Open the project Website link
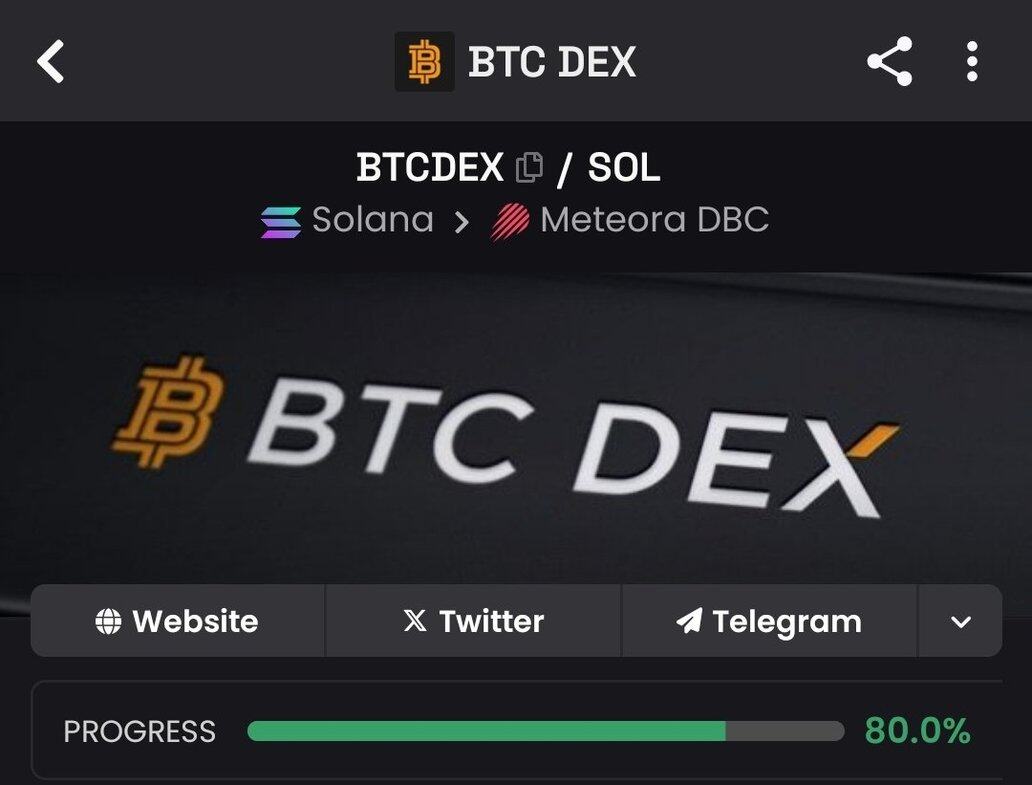The width and height of the screenshot is (1032, 785). [178, 621]
